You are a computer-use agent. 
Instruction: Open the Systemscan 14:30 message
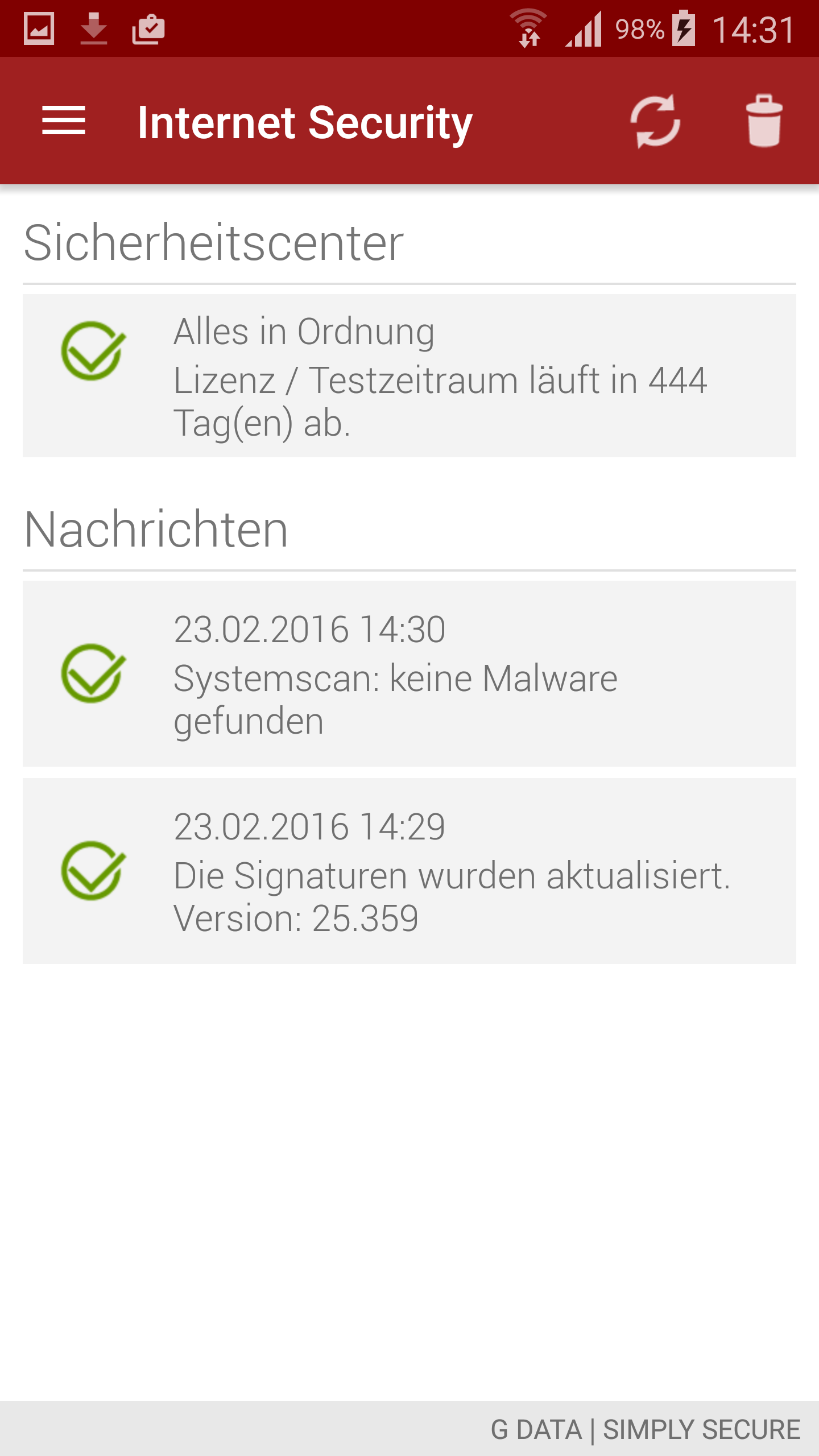(409, 673)
